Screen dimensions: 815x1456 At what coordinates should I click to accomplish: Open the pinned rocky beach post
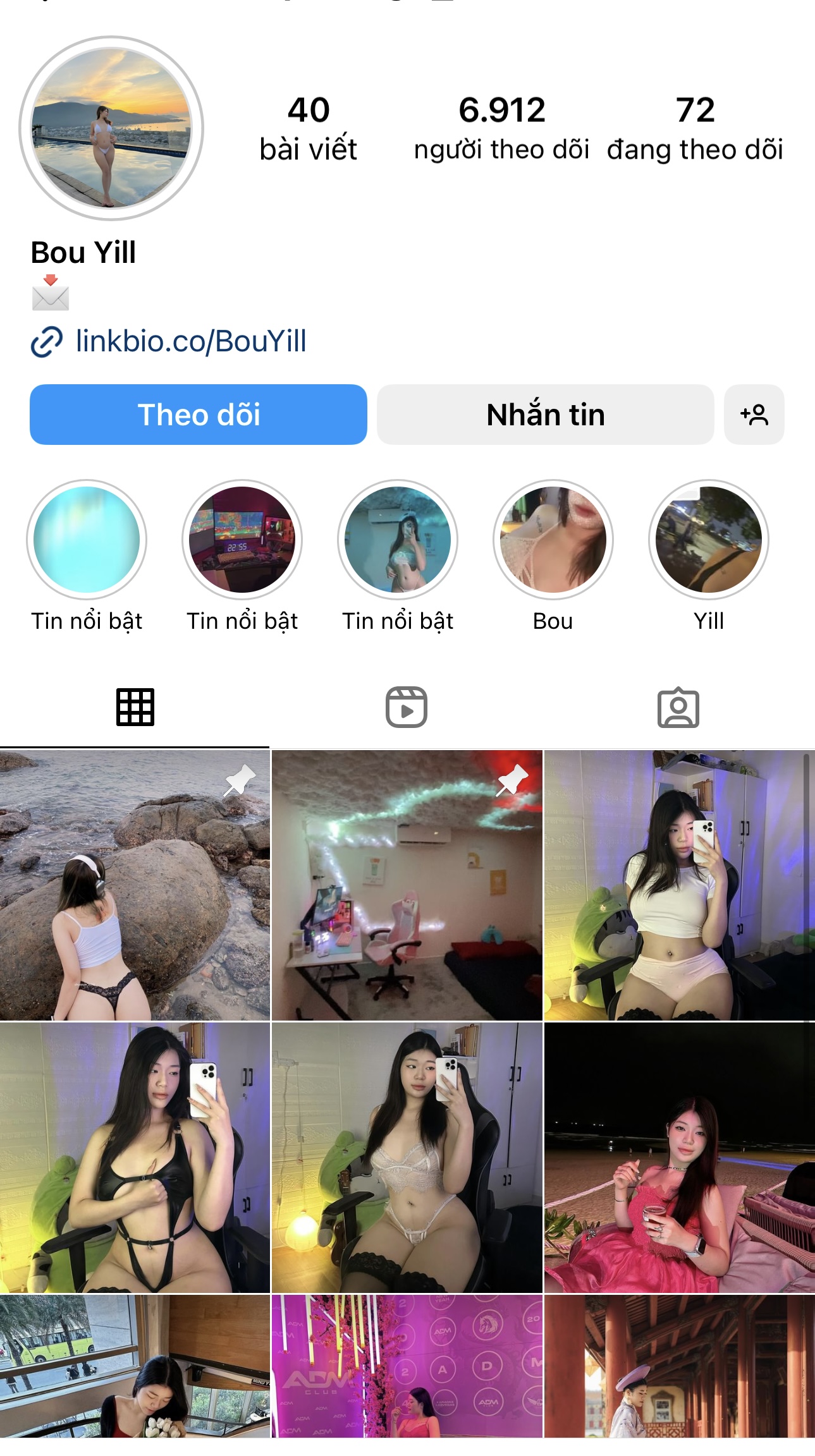click(x=135, y=885)
